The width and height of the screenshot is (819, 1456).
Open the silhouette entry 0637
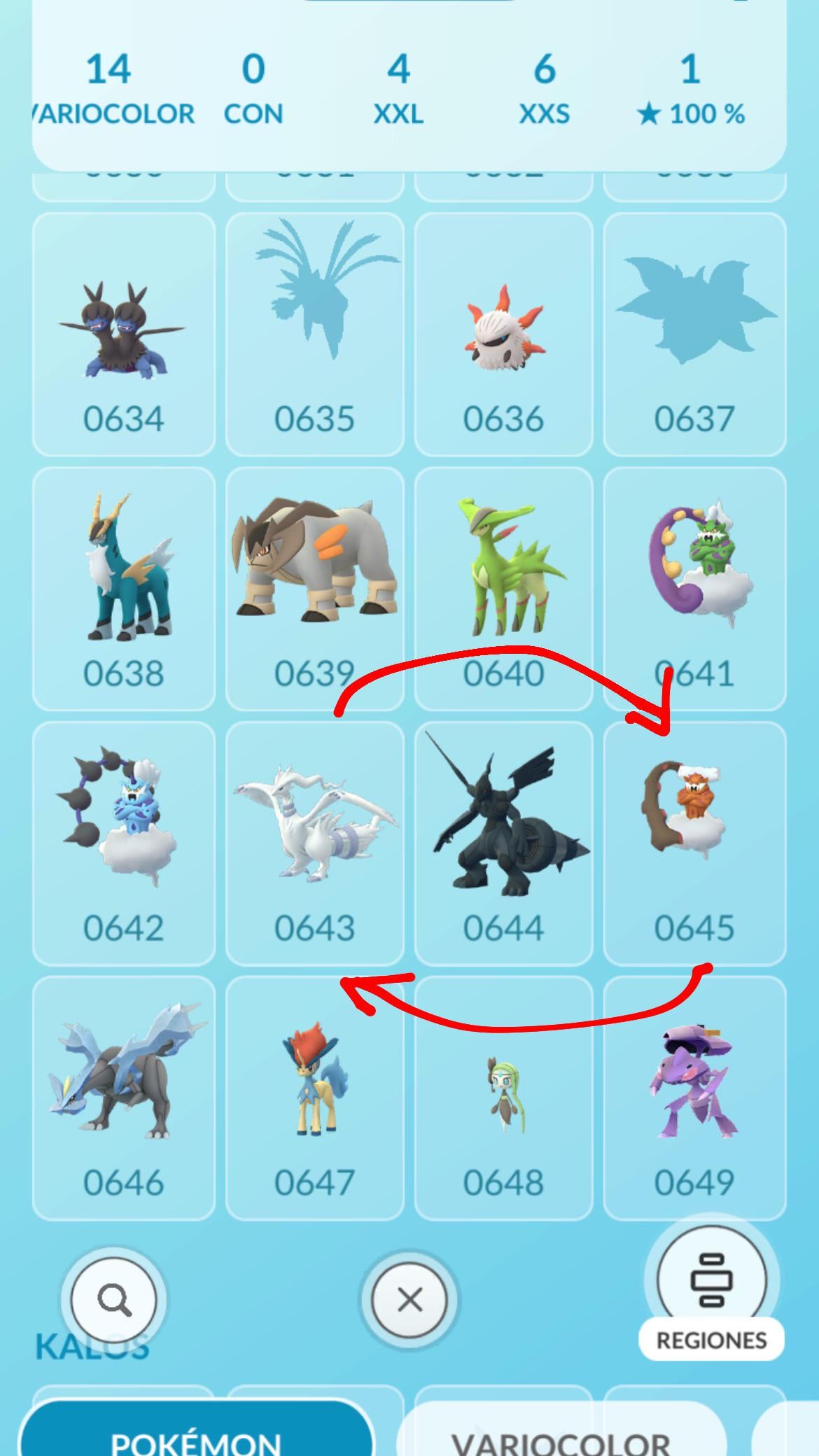(694, 335)
